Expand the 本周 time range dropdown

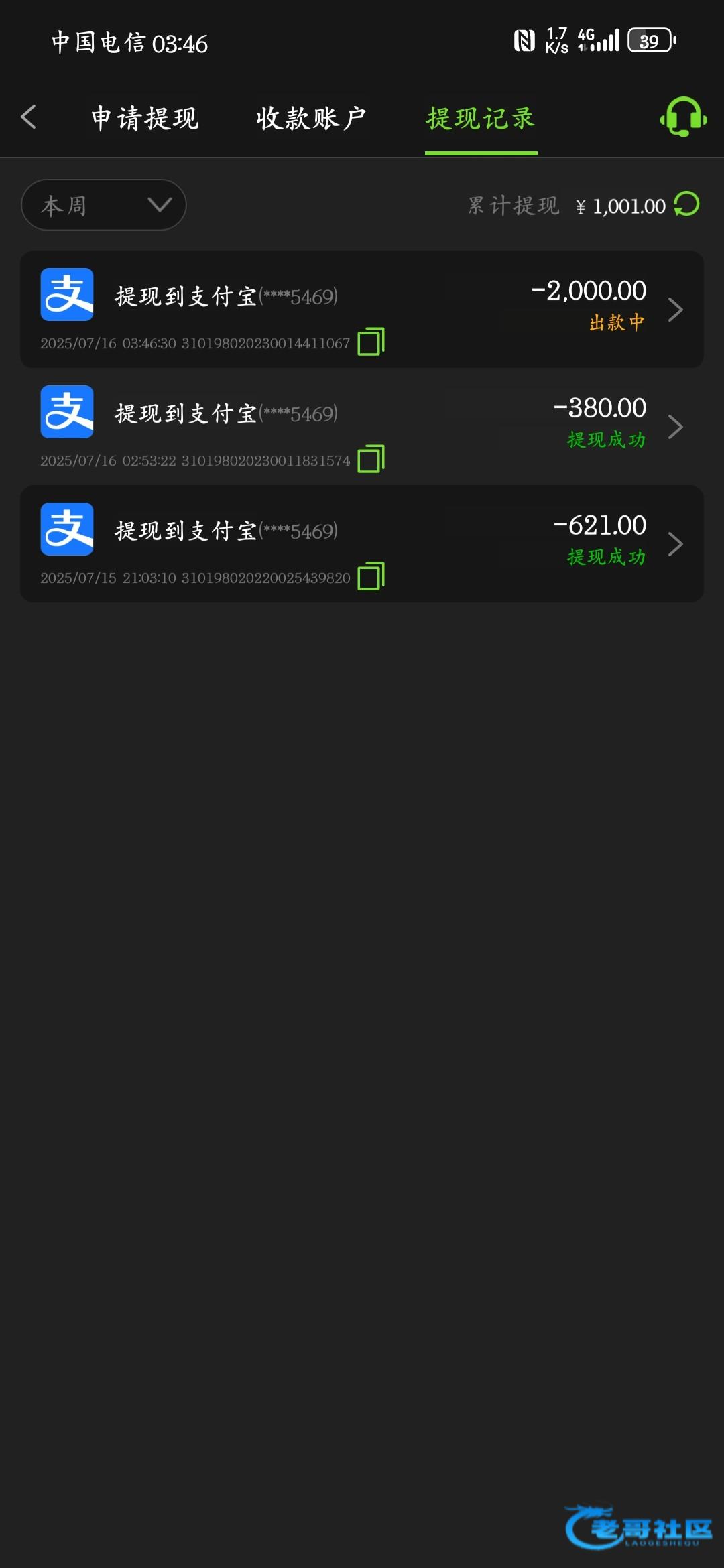coord(104,205)
